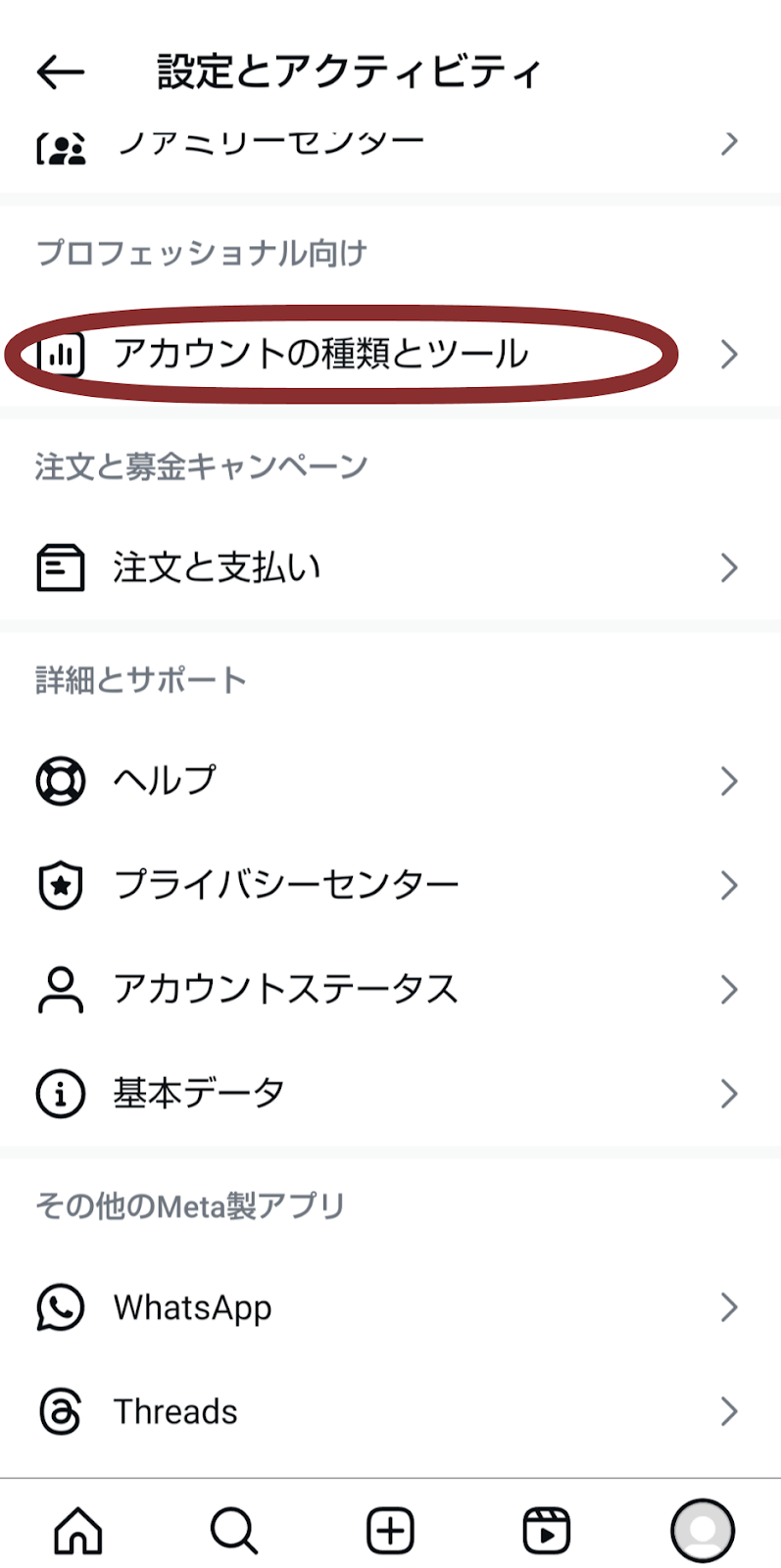Open the profile tab
Screen dimensions: 781x1568
click(x=703, y=1530)
